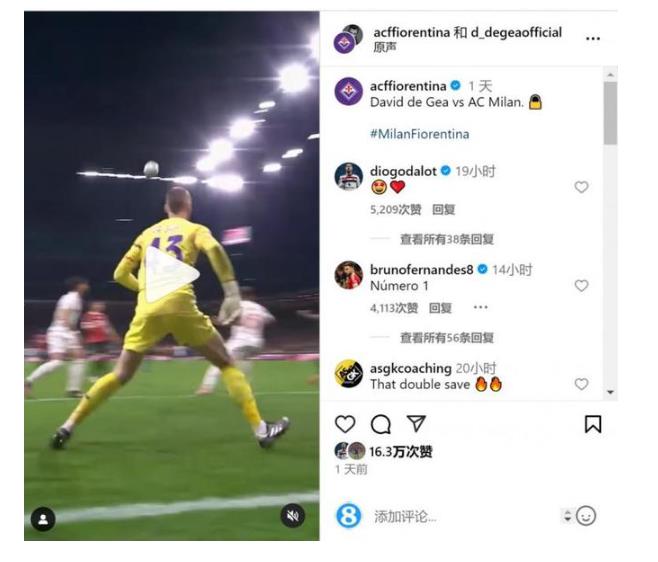658x562 pixels.
Task: Reply to diogodalot's comment
Action: coord(443,210)
